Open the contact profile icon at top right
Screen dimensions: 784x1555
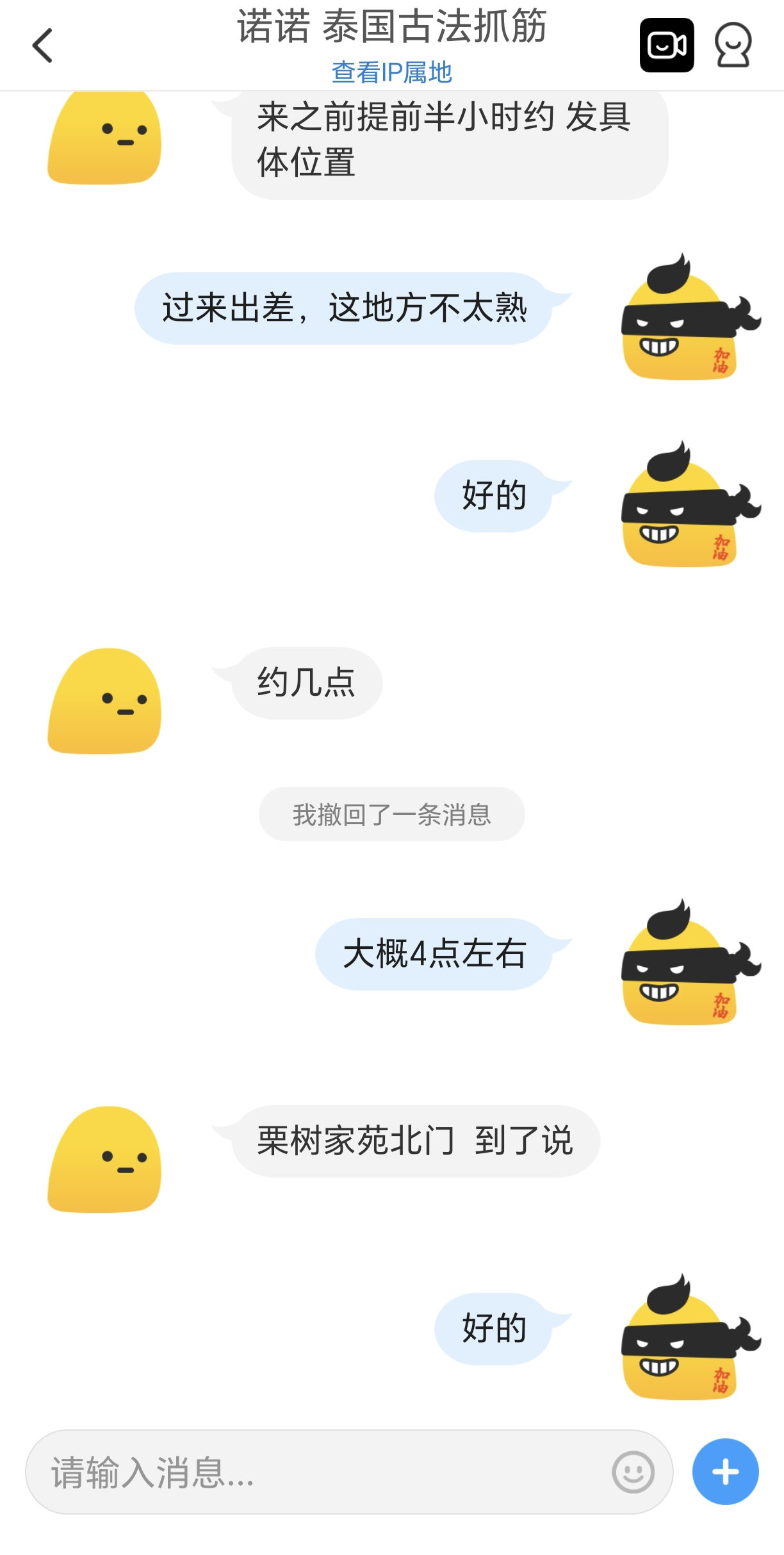(735, 45)
